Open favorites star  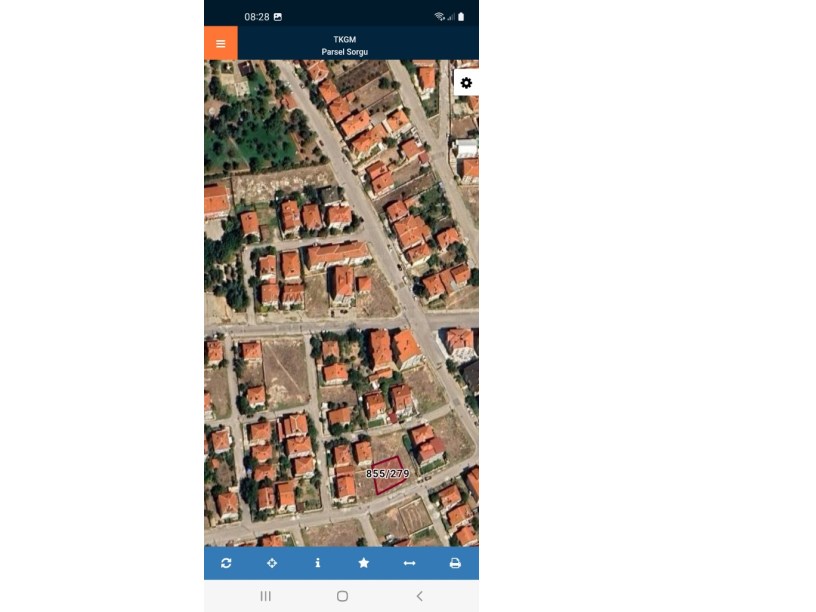pyautogui.click(x=364, y=563)
